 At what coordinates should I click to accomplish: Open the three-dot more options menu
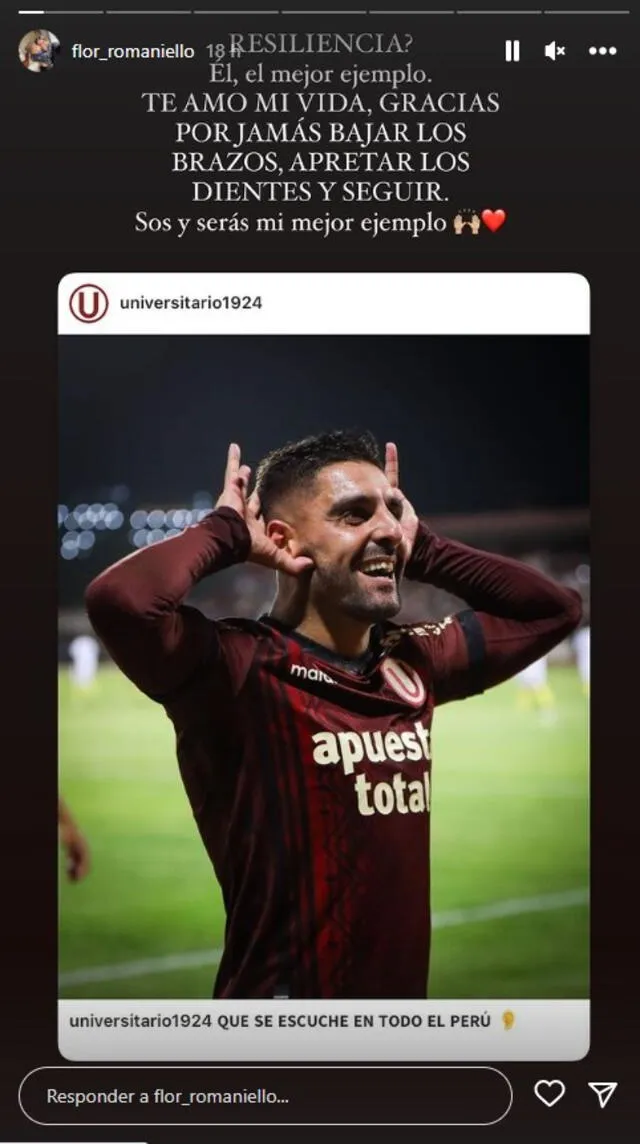pyautogui.click(x=602, y=51)
